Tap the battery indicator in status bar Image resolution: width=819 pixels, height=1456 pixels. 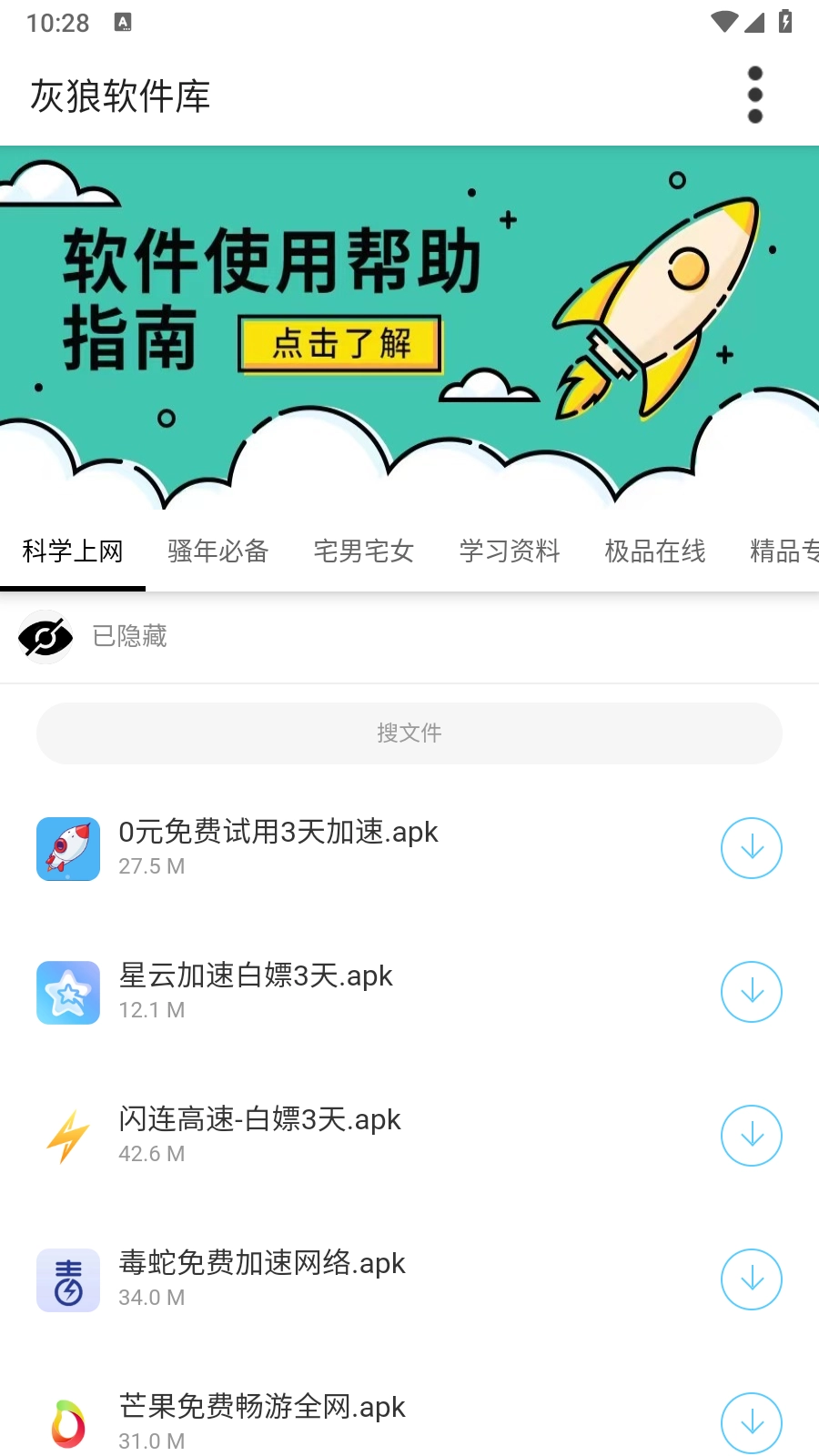[x=784, y=22]
